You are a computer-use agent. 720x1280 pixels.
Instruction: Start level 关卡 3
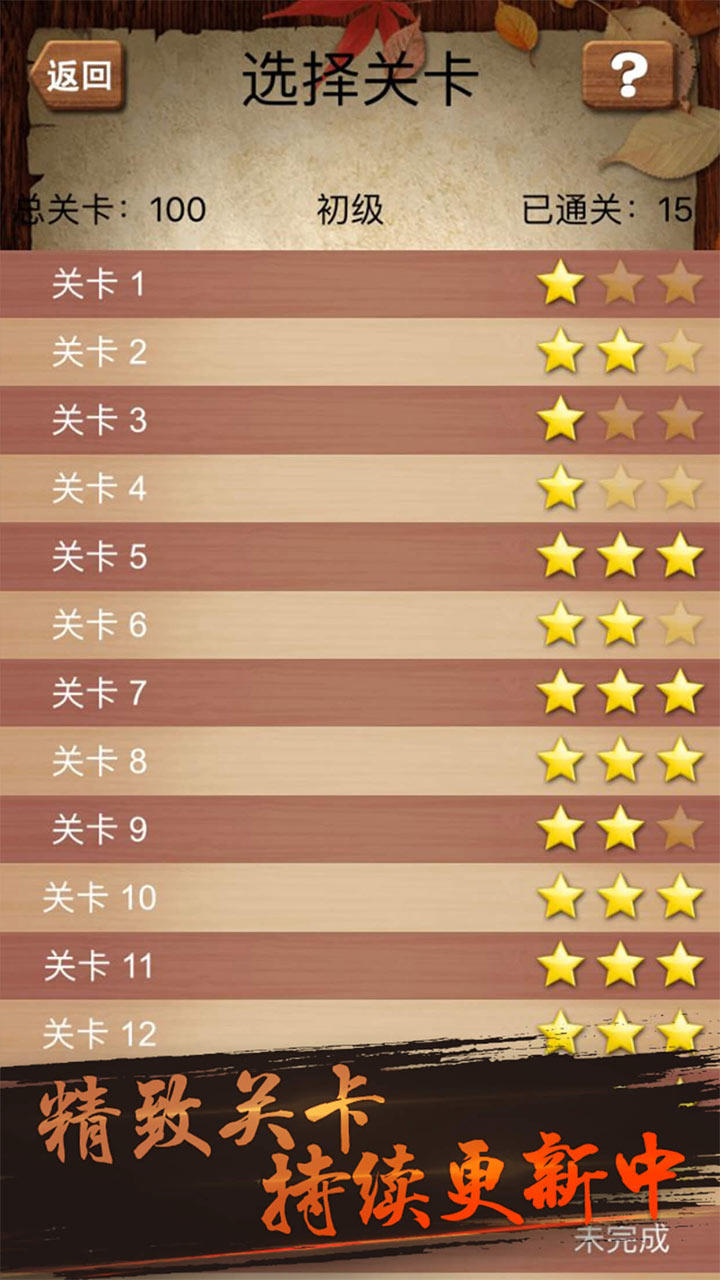pyautogui.click(x=360, y=420)
